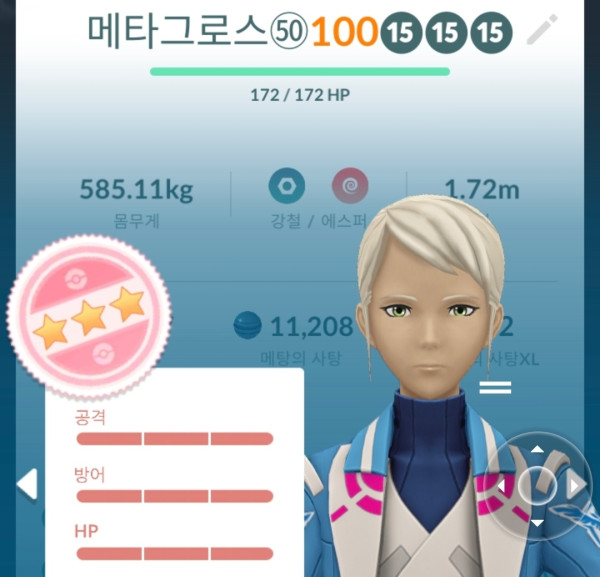This screenshot has height=577, width=600.
Task: Tap the white left arrow at the screen edge
Action: click(27, 484)
